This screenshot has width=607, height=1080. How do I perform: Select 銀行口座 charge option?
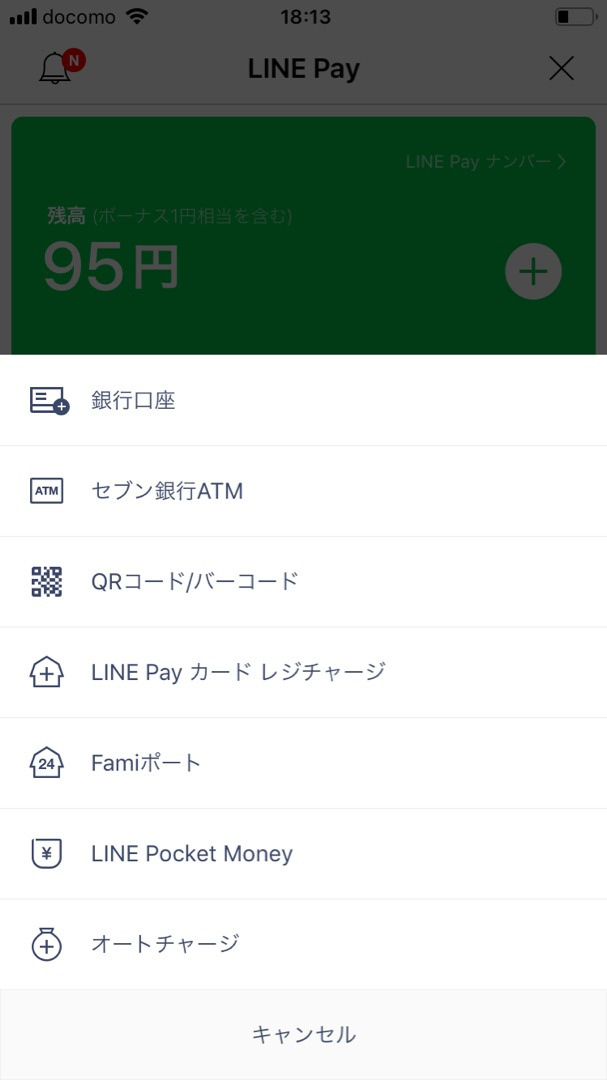point(303,400)
